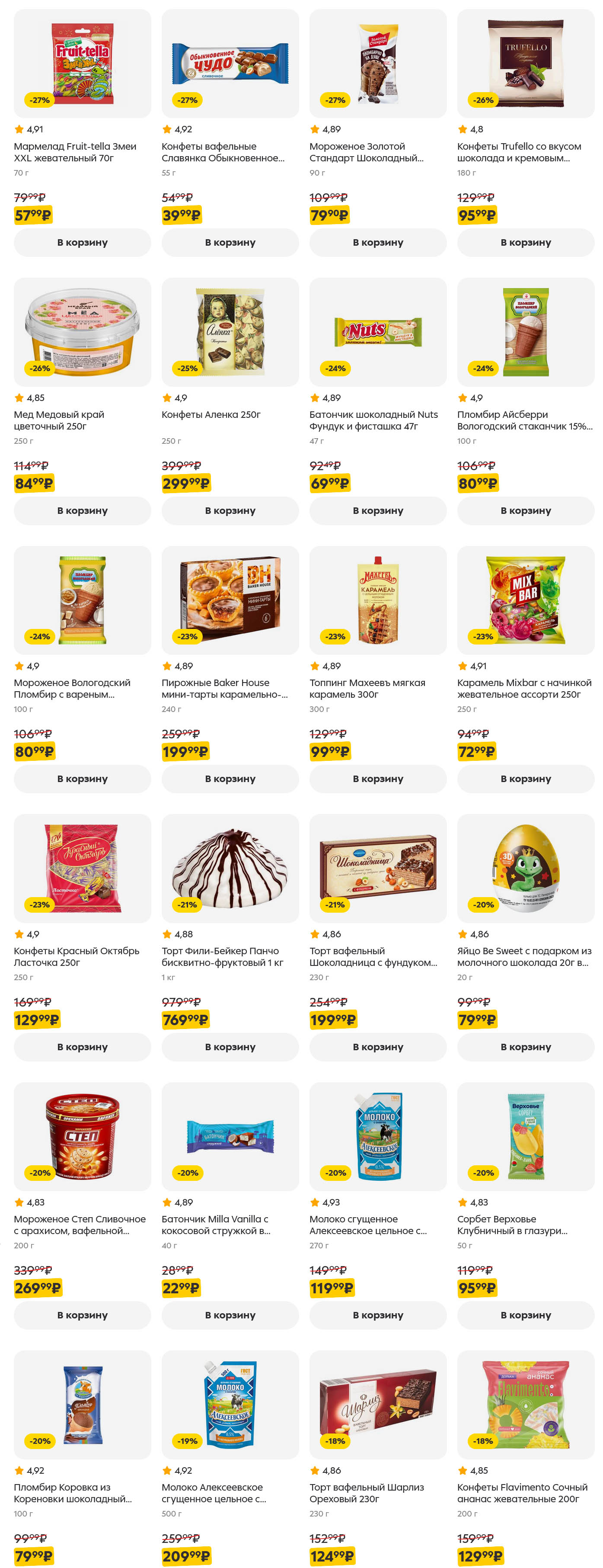Open the Trufello candies product card
This screenshot has height=1568, width=603.
(525, 63)
